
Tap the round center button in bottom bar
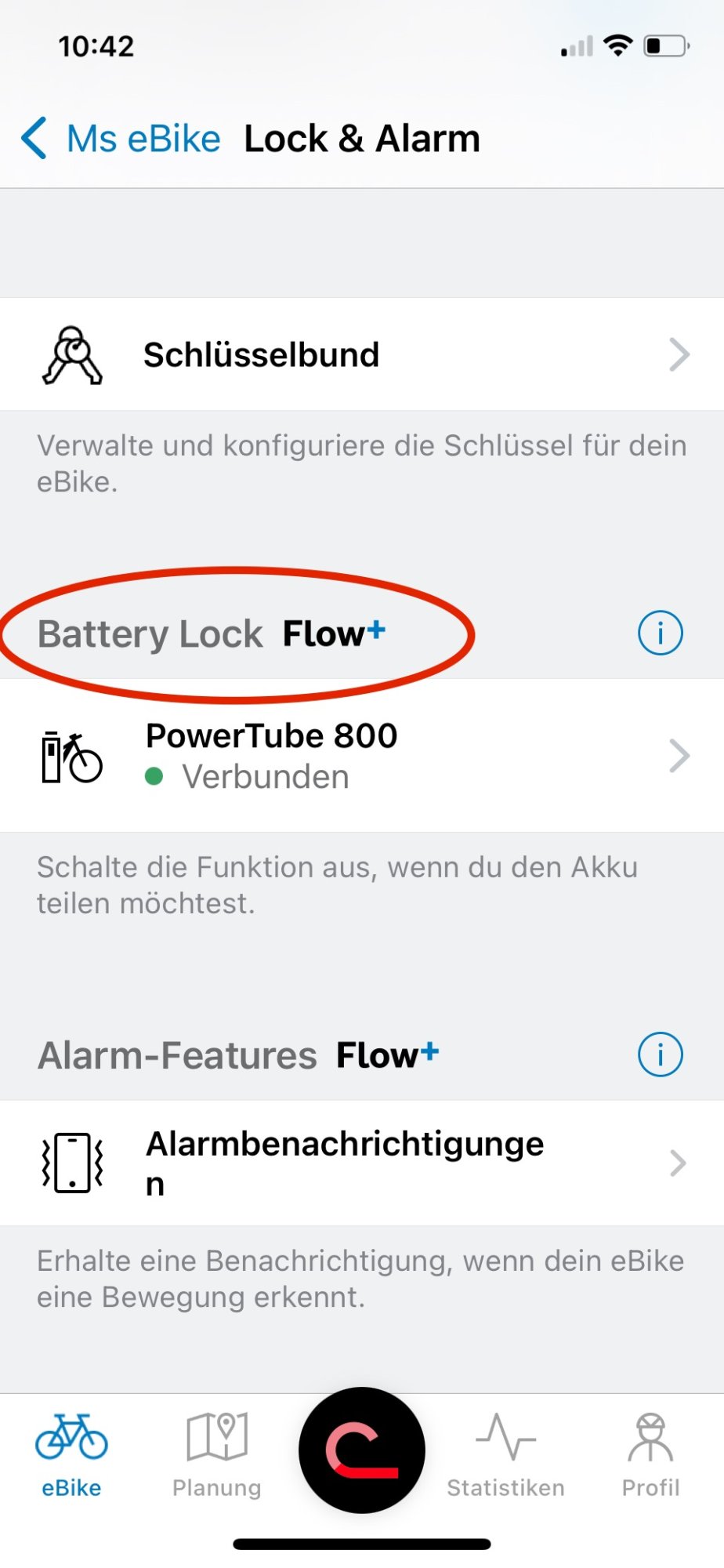(362, 1450)
